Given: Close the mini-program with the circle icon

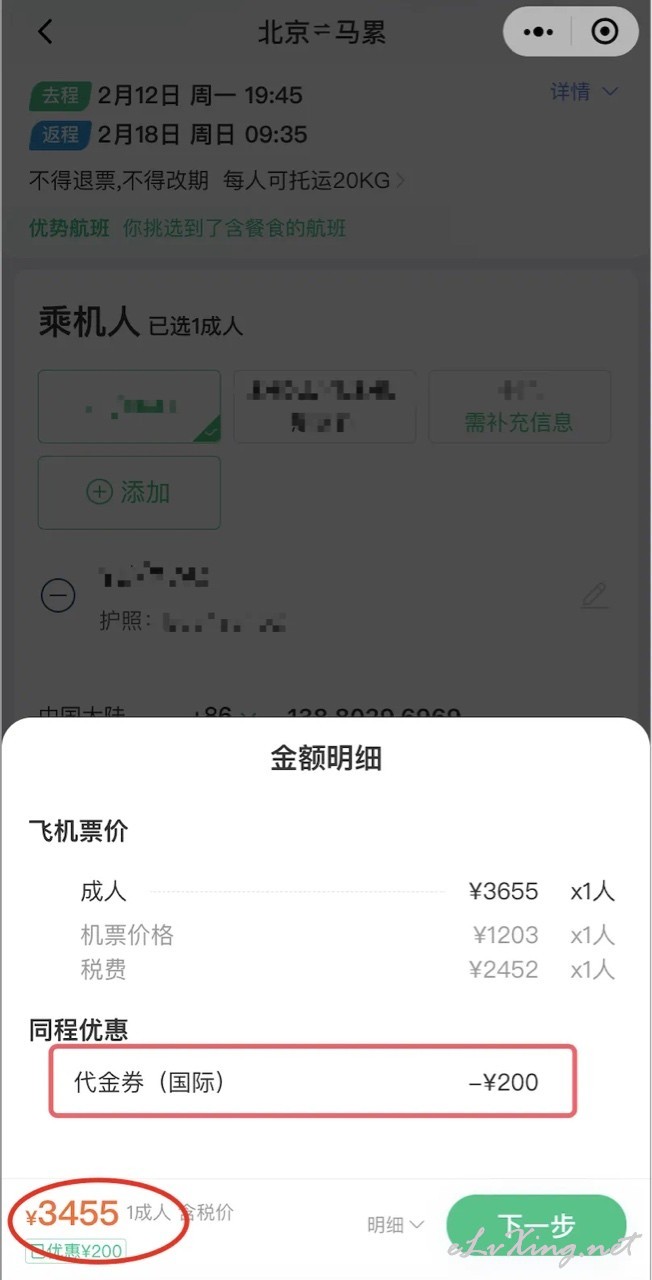Looking at the screenshot, I should 605,32.
